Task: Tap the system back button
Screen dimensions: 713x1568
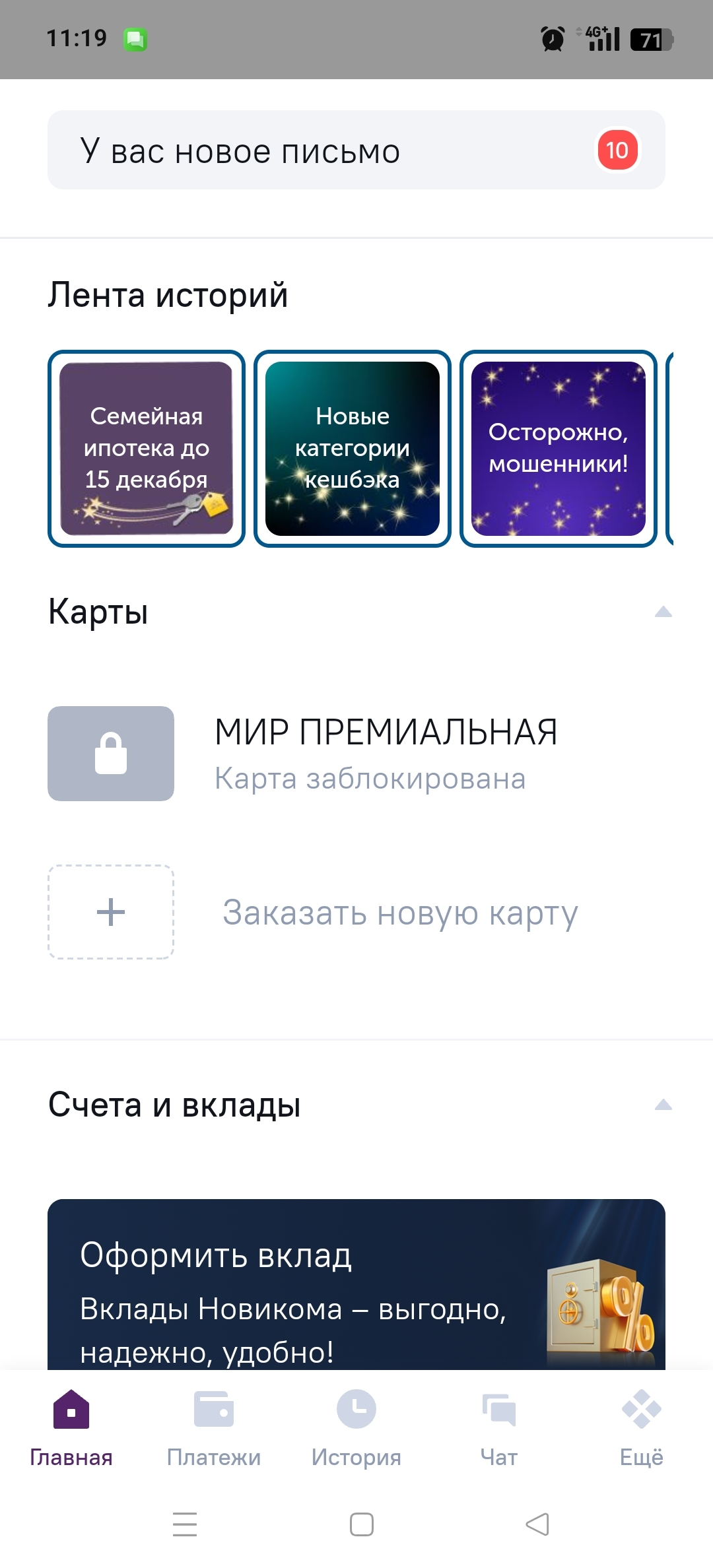Action: [x=537, y=1524]
